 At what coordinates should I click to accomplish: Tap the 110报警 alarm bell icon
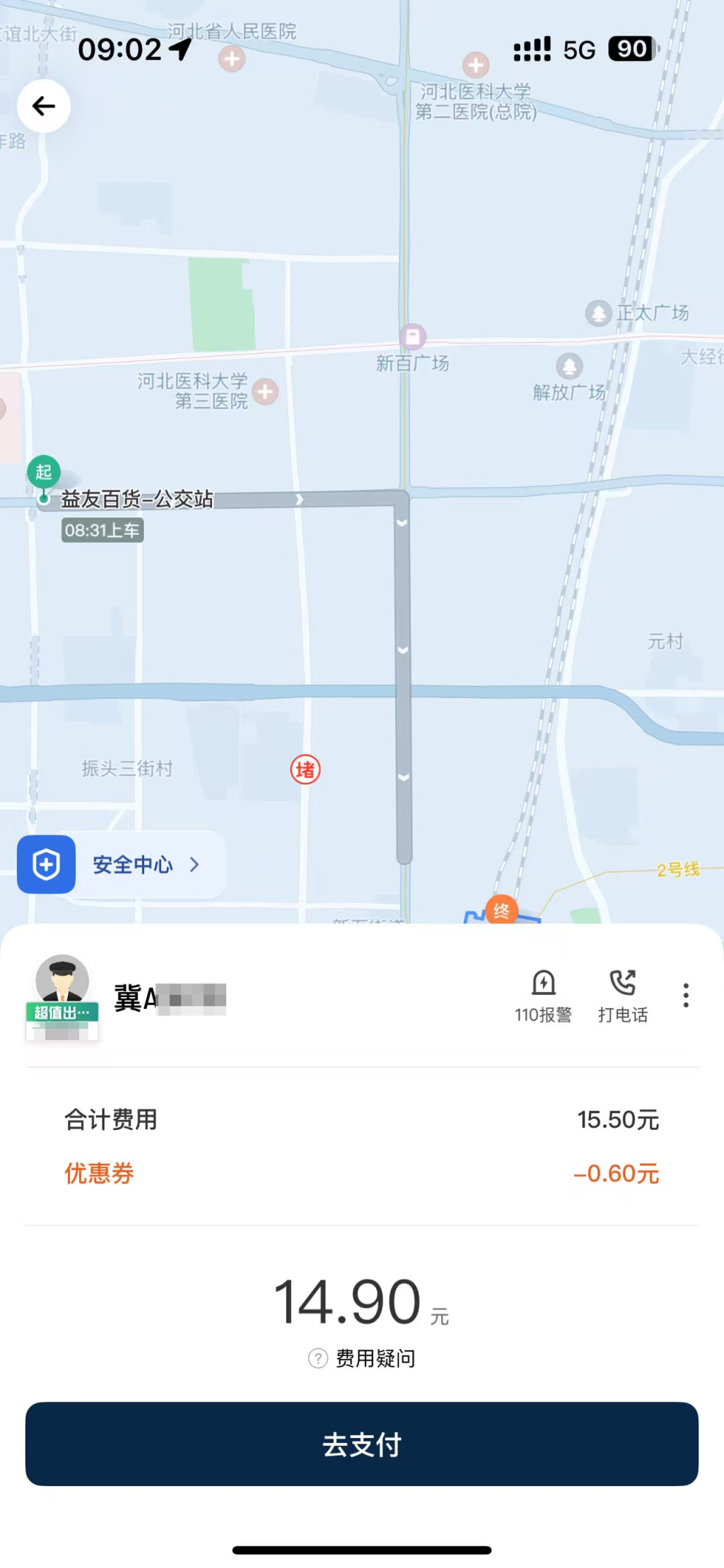point(543,982)
